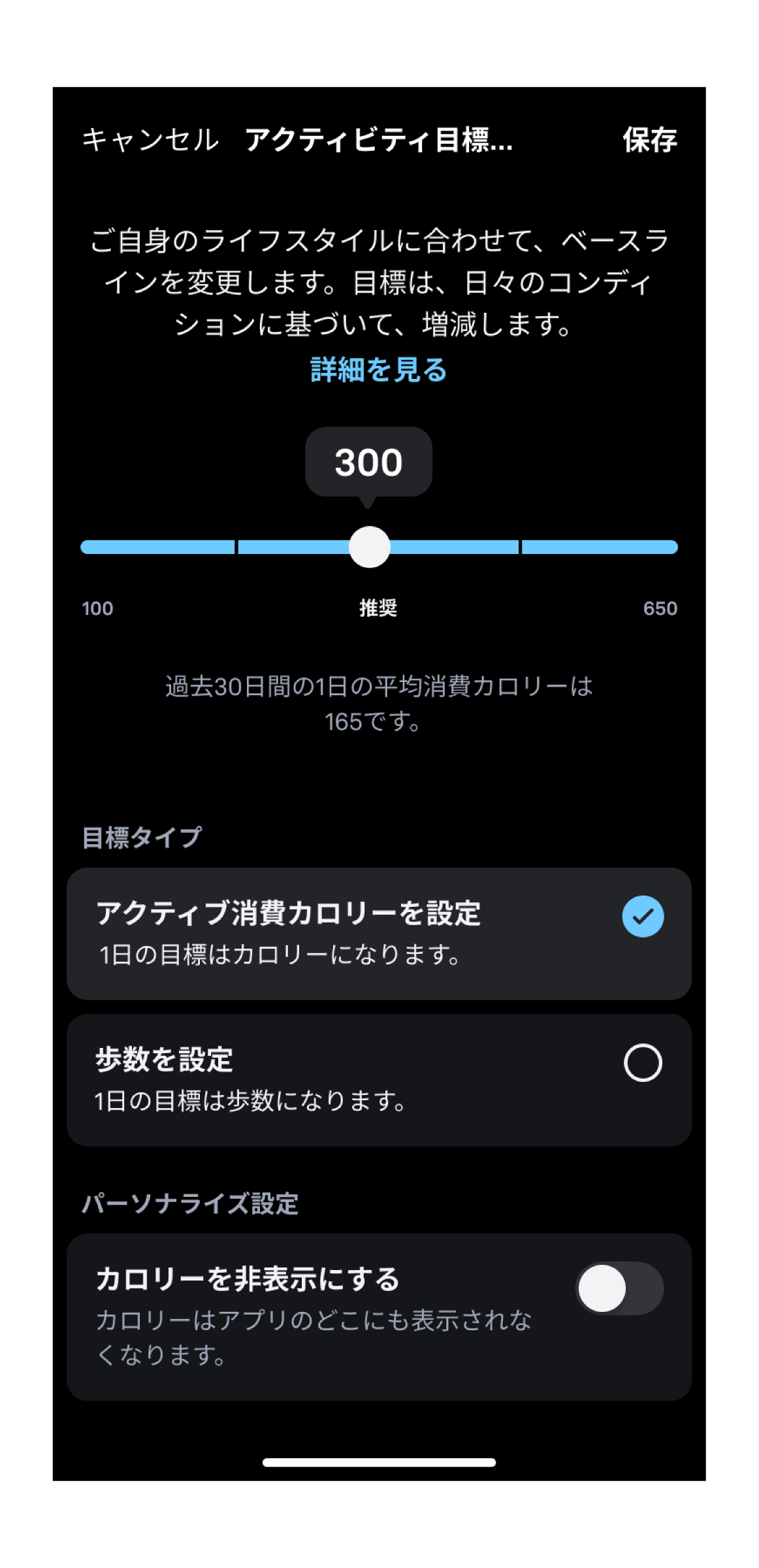The height and width of the screenshot is (1568, 759).
Task: Cancel editing via キャンセル
Action: [x=151, y=140]
